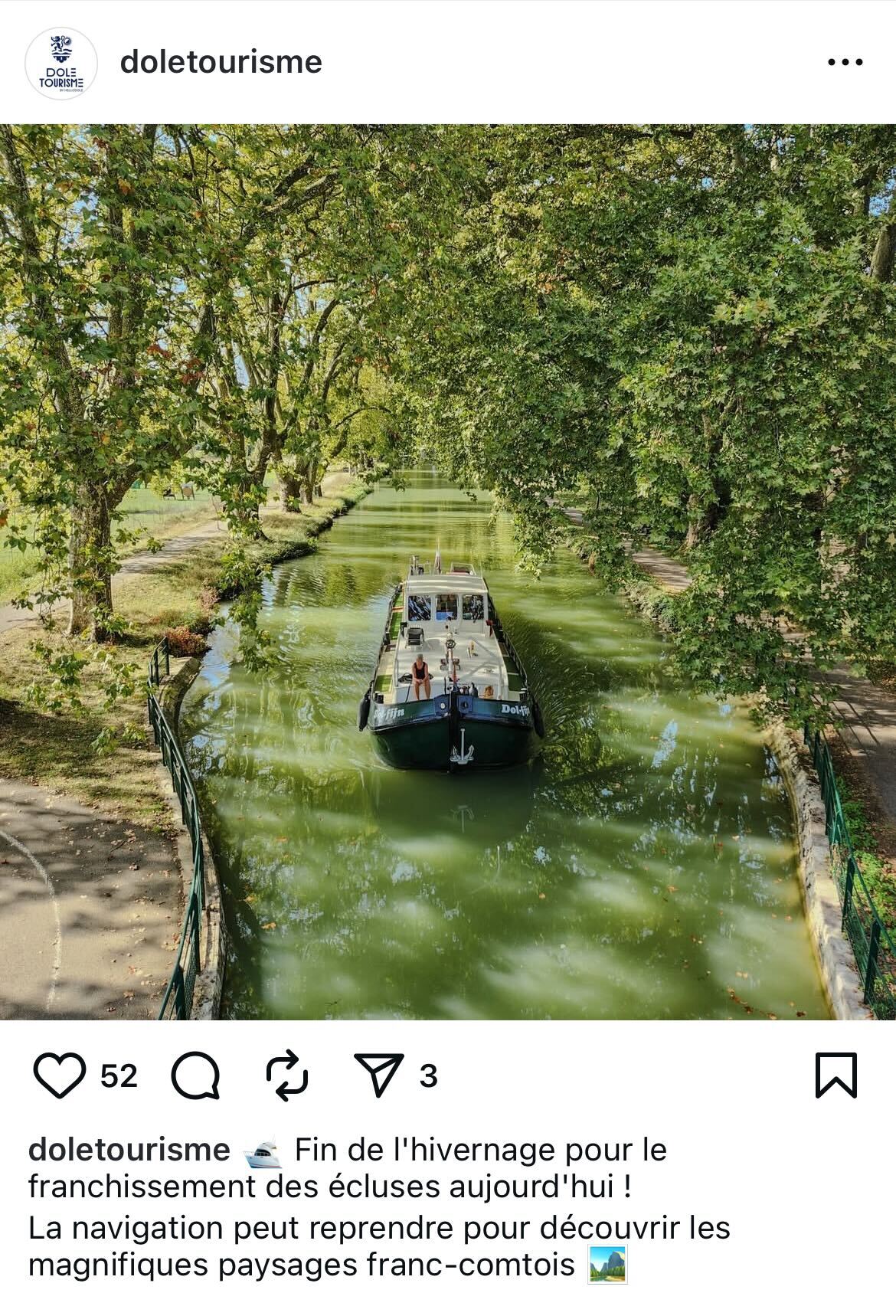Open the three-dot post options menu
The width and height of the screenshot is (896, 1316).
pyautogui.click(x=845, y=63)
